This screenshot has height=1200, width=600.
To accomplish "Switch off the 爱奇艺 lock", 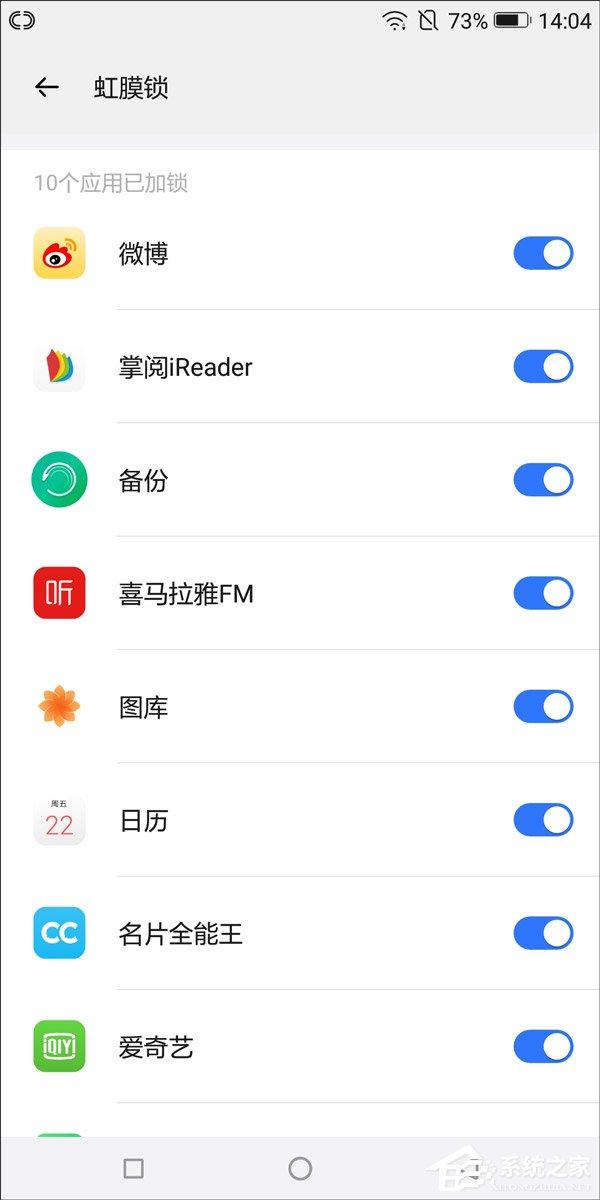I will [543, 1047].
